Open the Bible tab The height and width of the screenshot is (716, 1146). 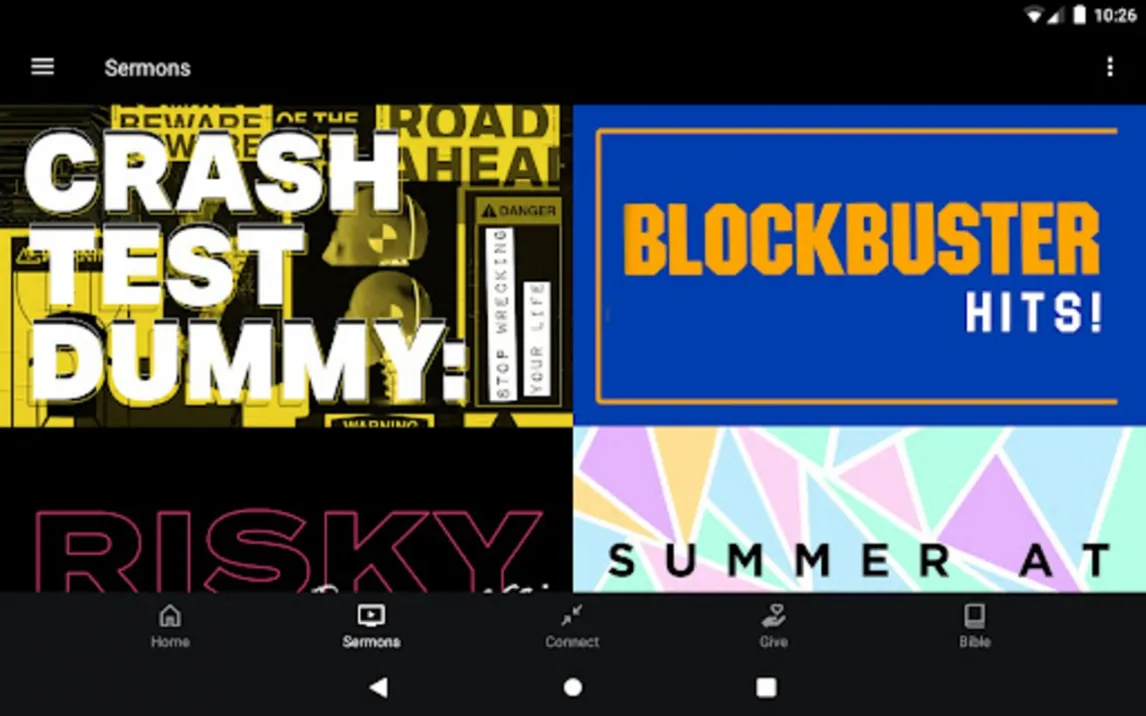(974, 626)
